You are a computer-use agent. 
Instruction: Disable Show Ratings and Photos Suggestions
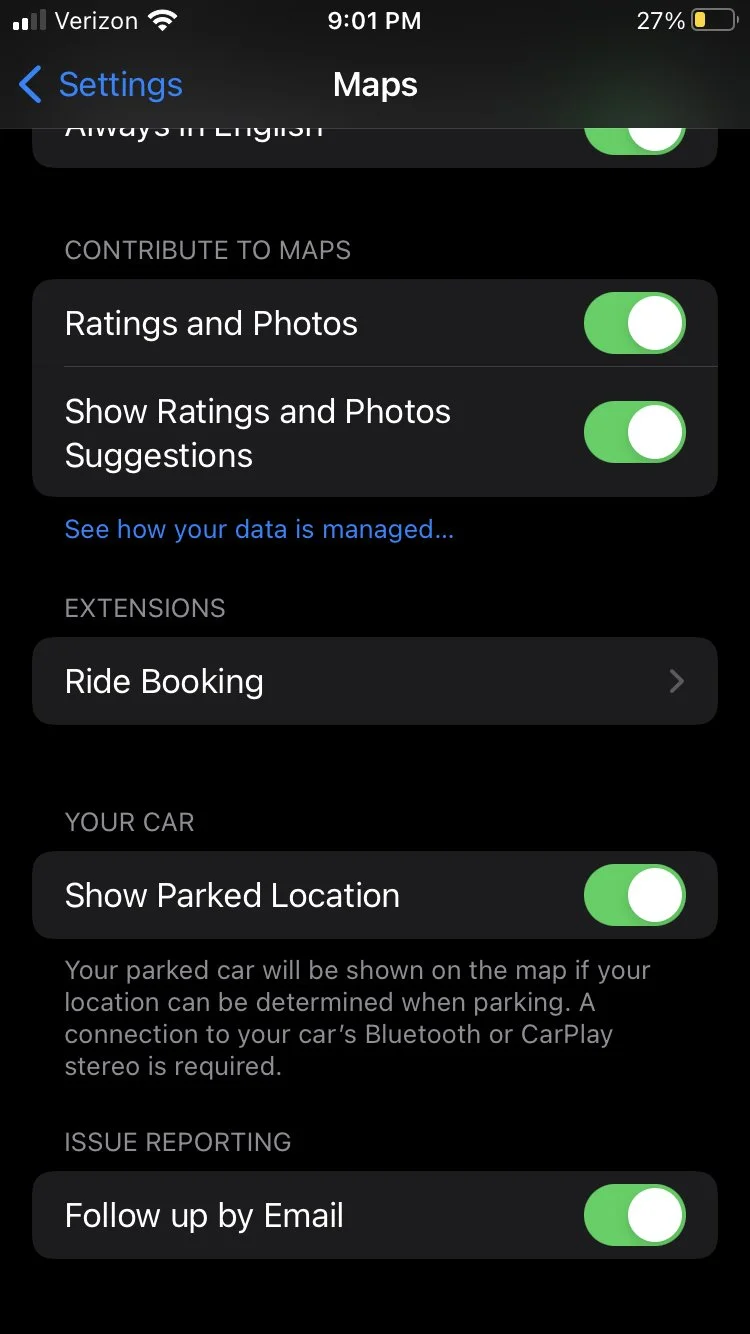click(634, 433)
